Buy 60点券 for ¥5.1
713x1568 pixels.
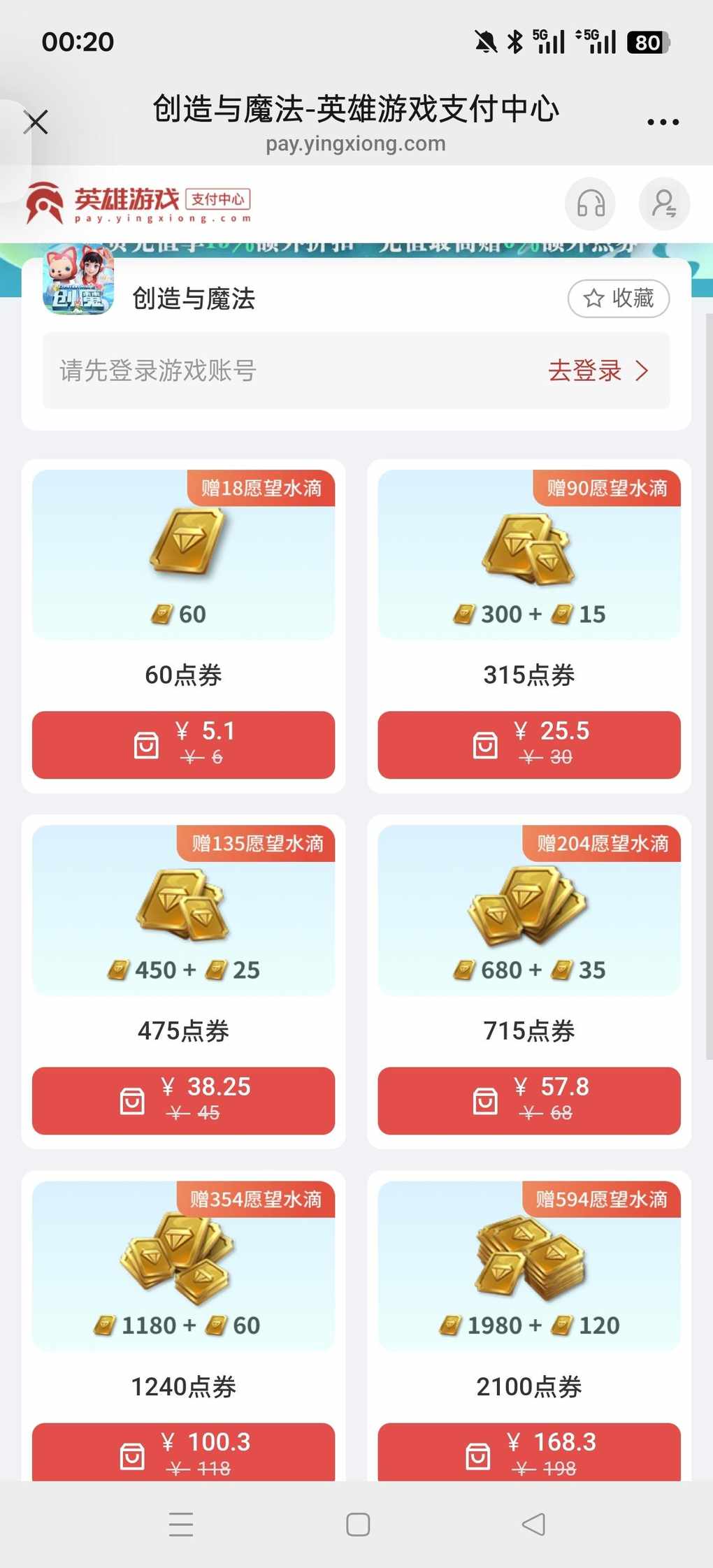pos(183,745)
